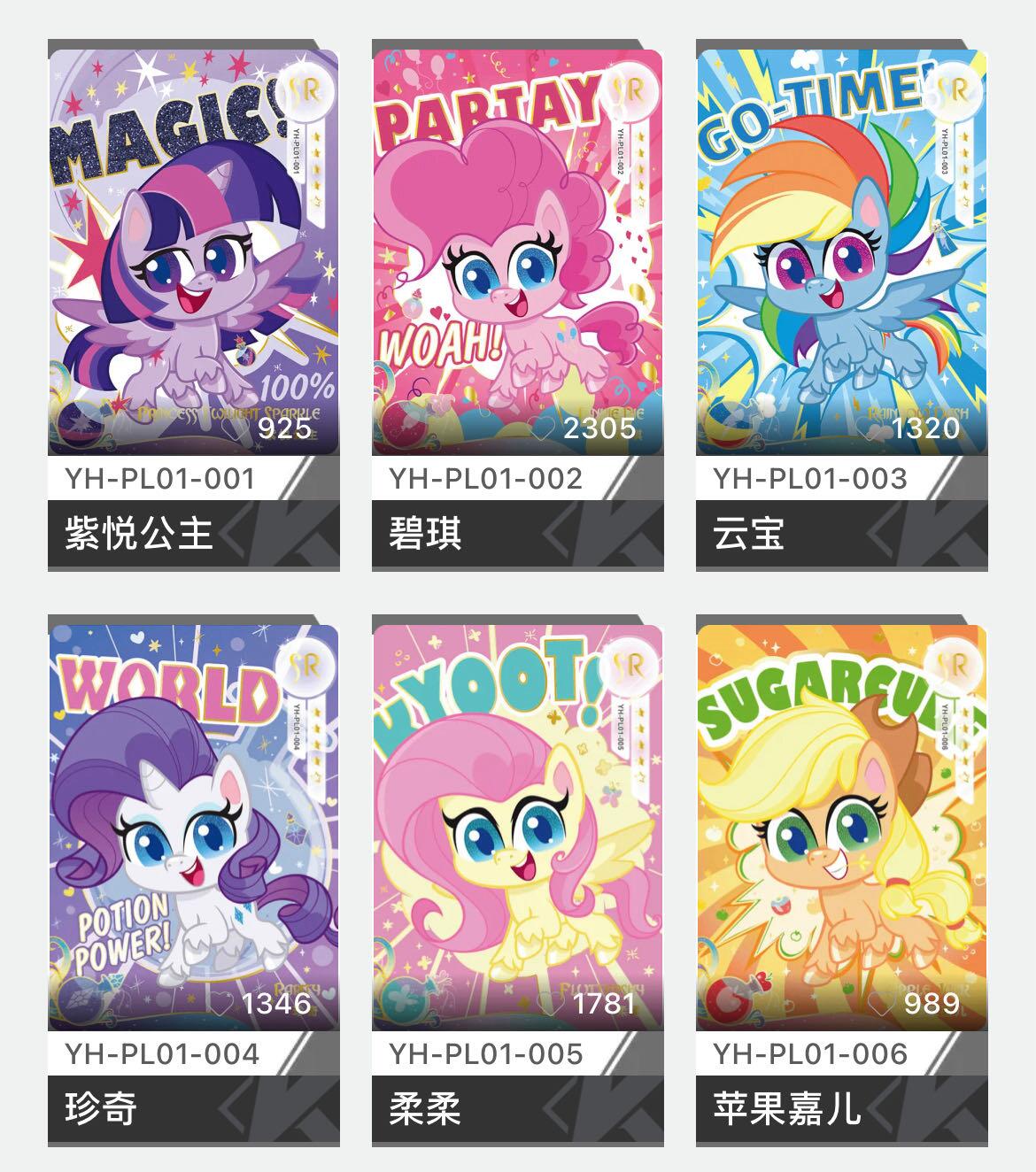Like the 碧琪 card with 2305 hearts
The height and width of the screenshot is (1172, 1036).
click(548, 428)
